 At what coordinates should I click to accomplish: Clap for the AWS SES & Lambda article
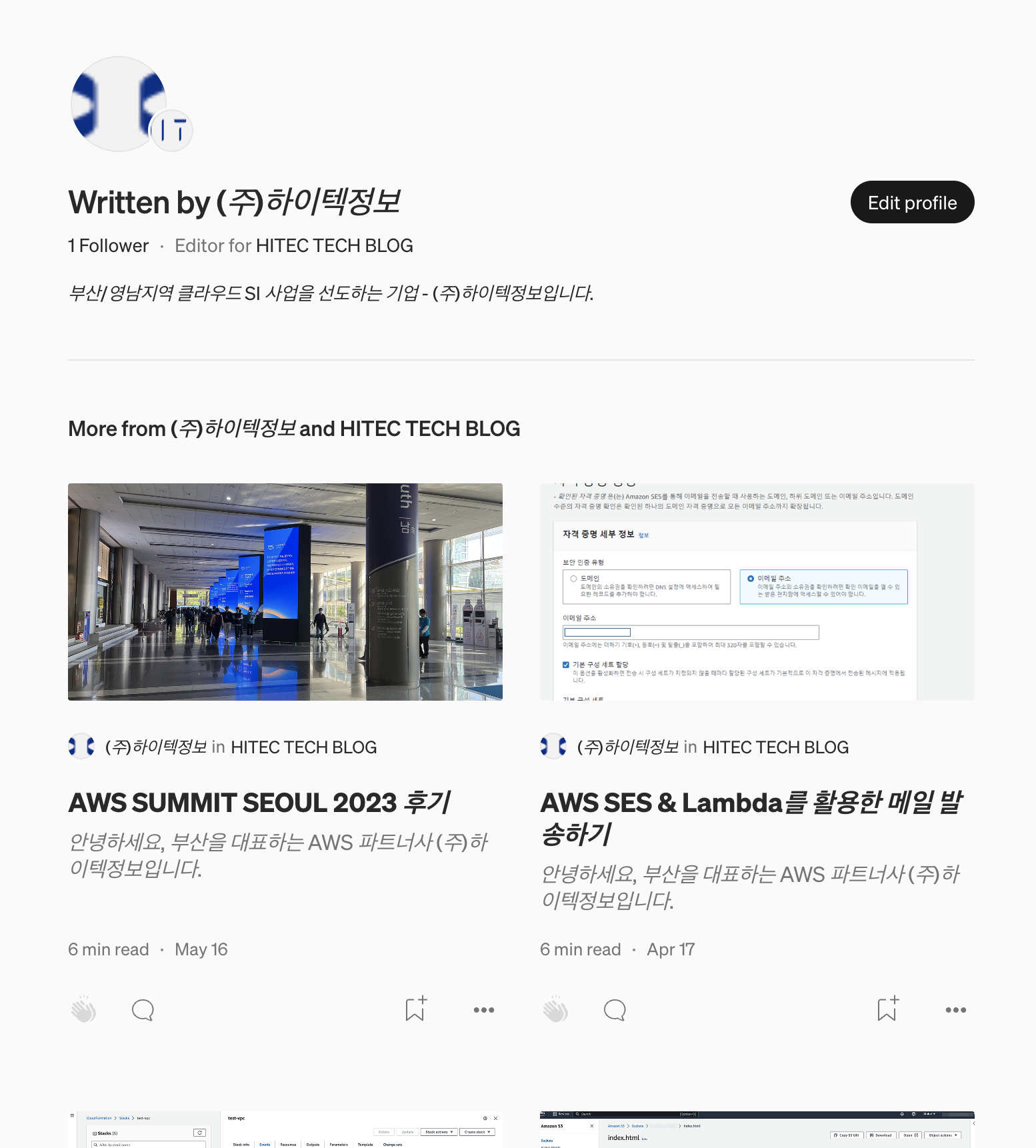555,1010
